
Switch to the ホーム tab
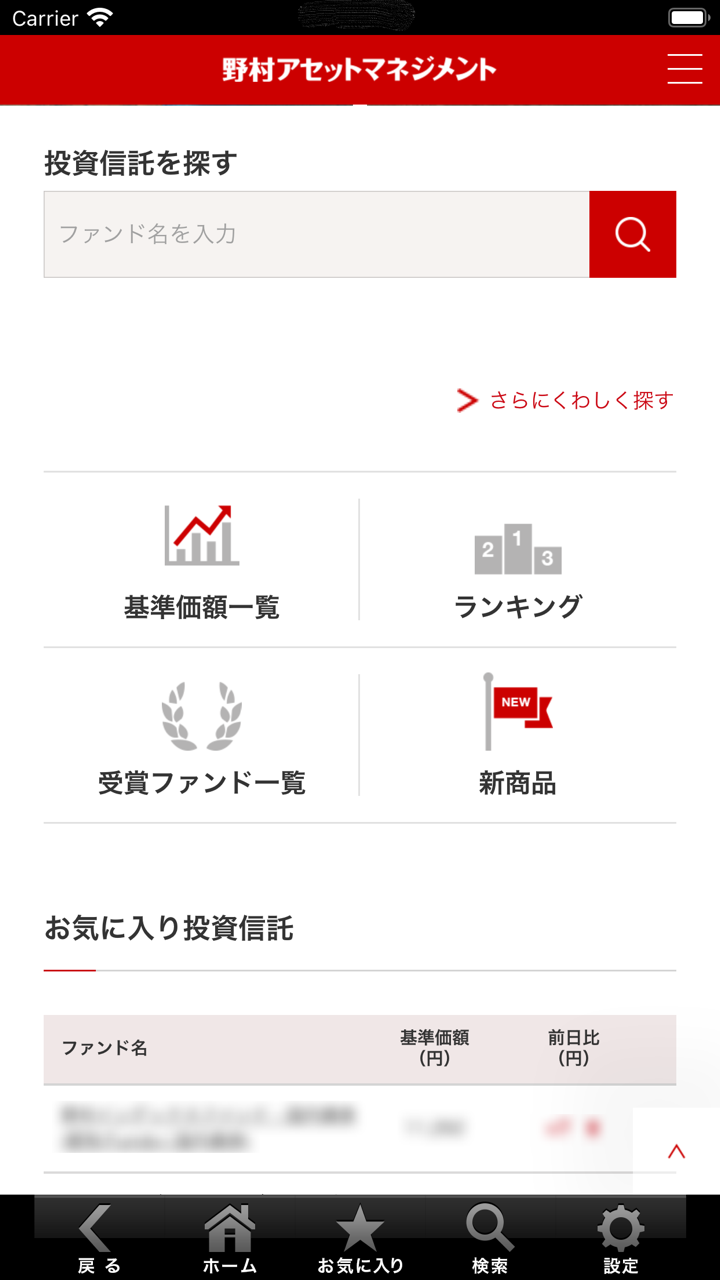click(x=230, y=1238)
